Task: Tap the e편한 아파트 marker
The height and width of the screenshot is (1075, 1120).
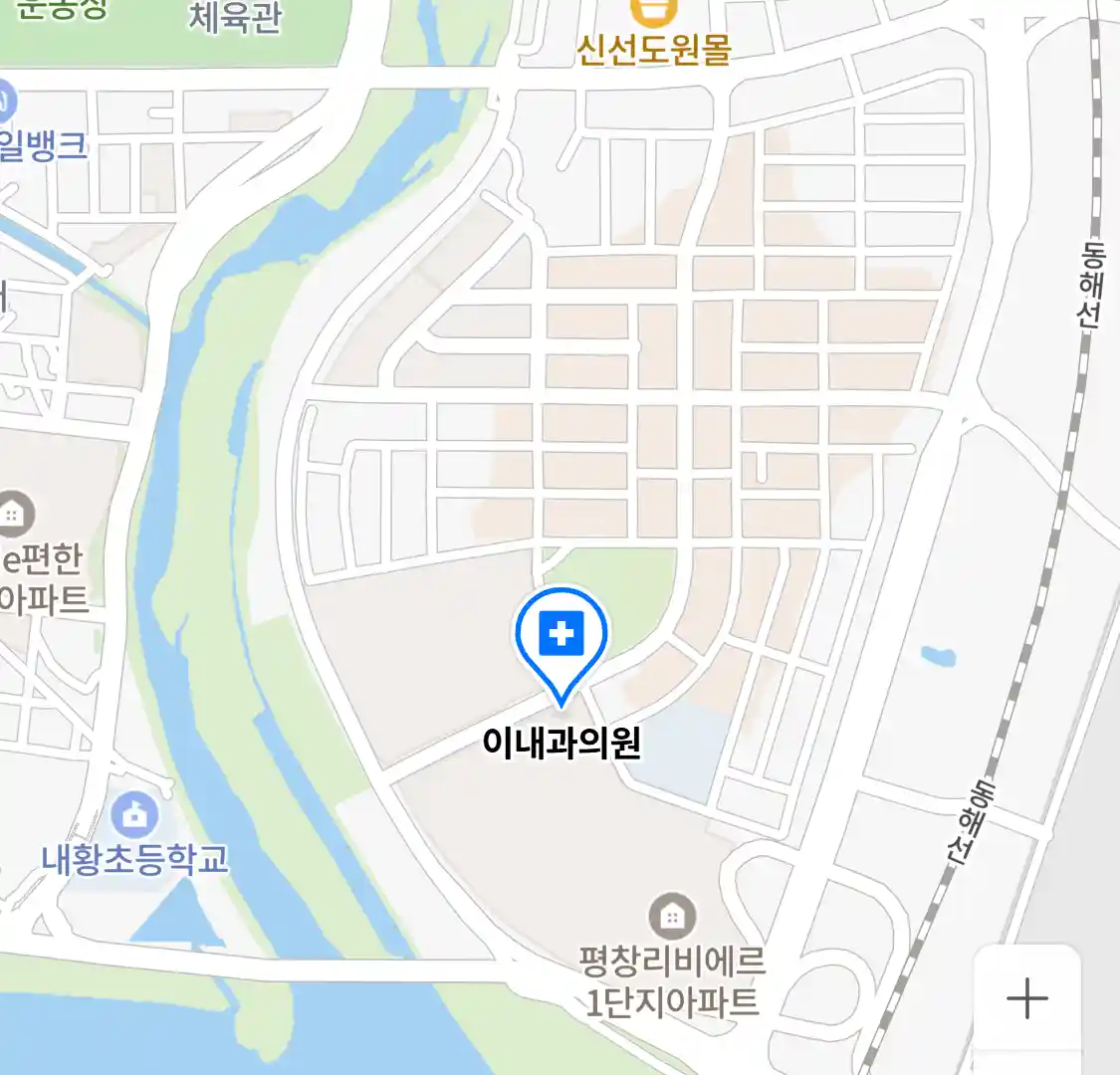Action: [x=14, y=515]
